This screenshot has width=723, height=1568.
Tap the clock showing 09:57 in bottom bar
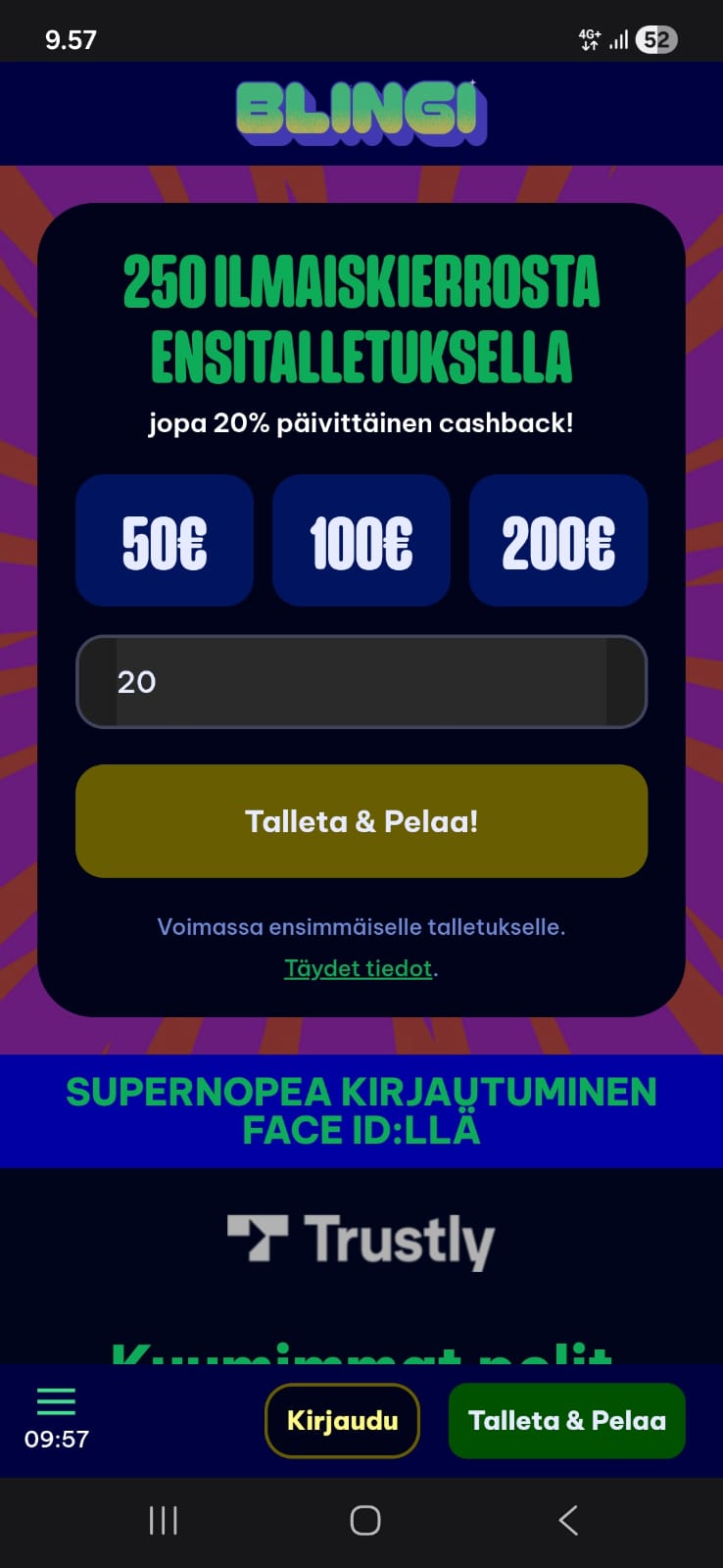[56, 1439]
